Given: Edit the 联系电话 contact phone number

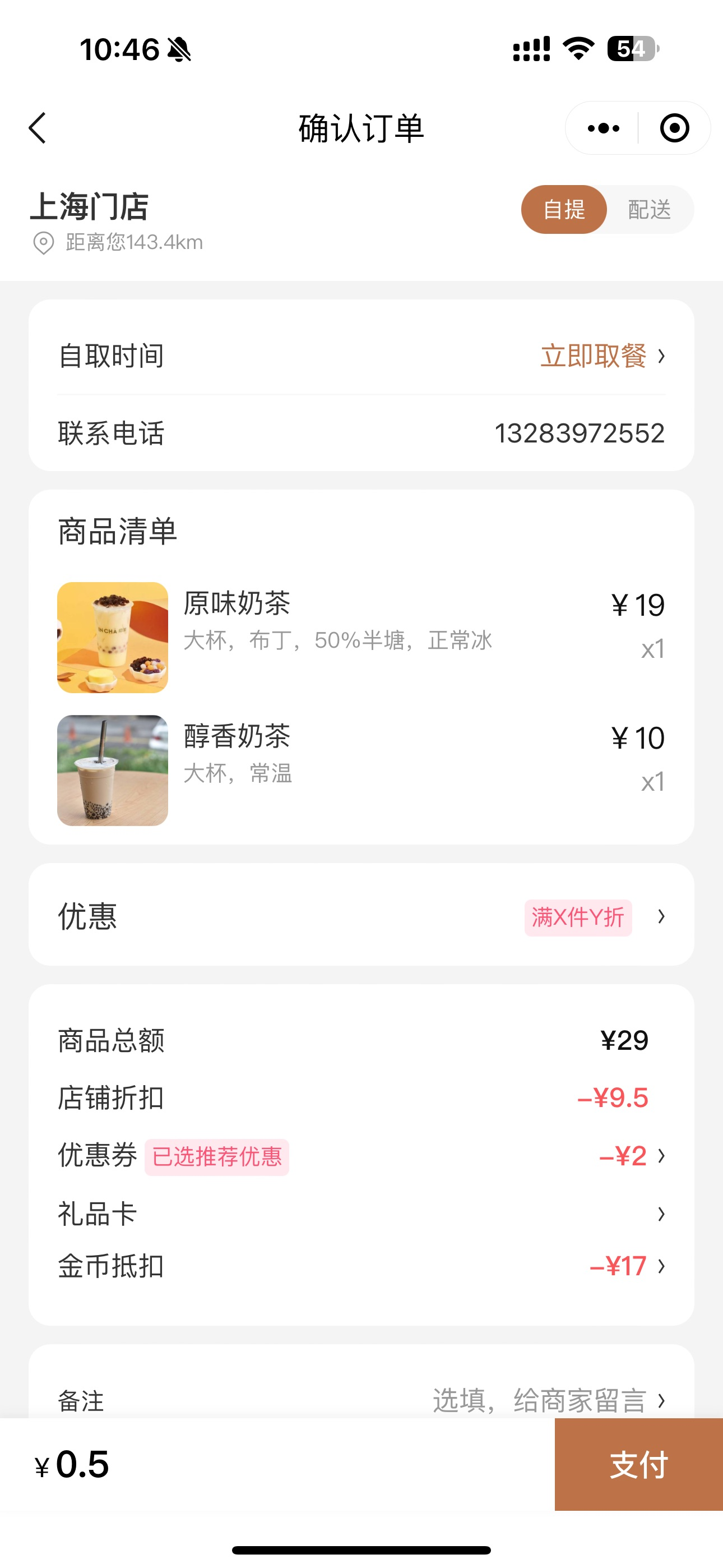Looking at the screenshot, I should pos(578,433).
